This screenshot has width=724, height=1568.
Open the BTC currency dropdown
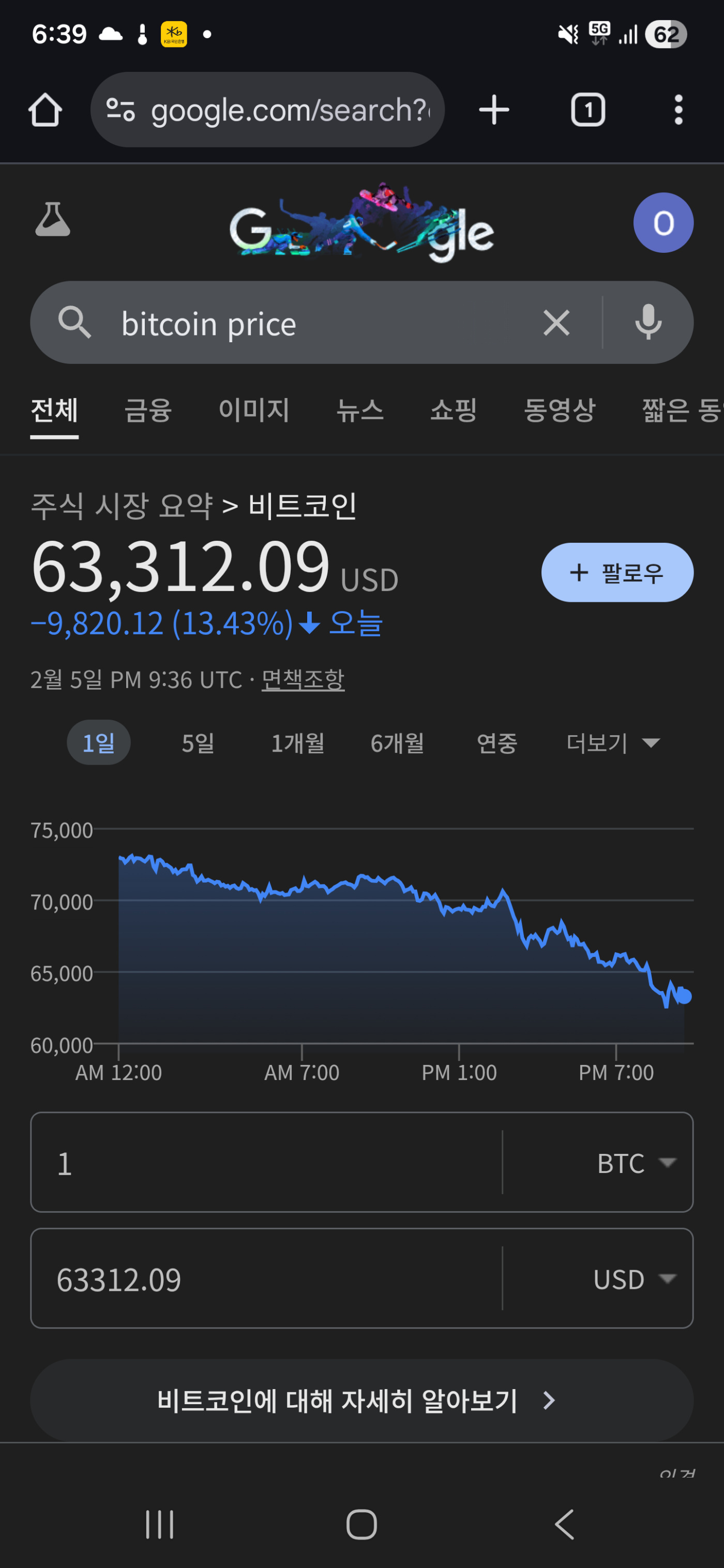point(636,1163)
